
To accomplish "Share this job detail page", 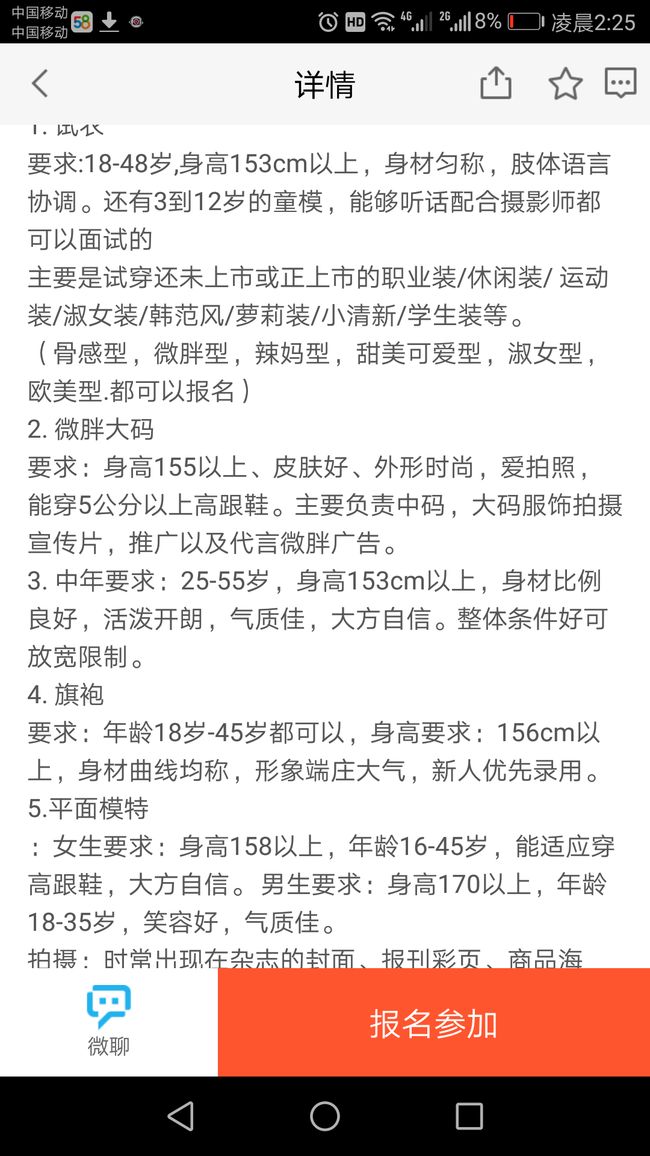I will [x=496, y=83].
